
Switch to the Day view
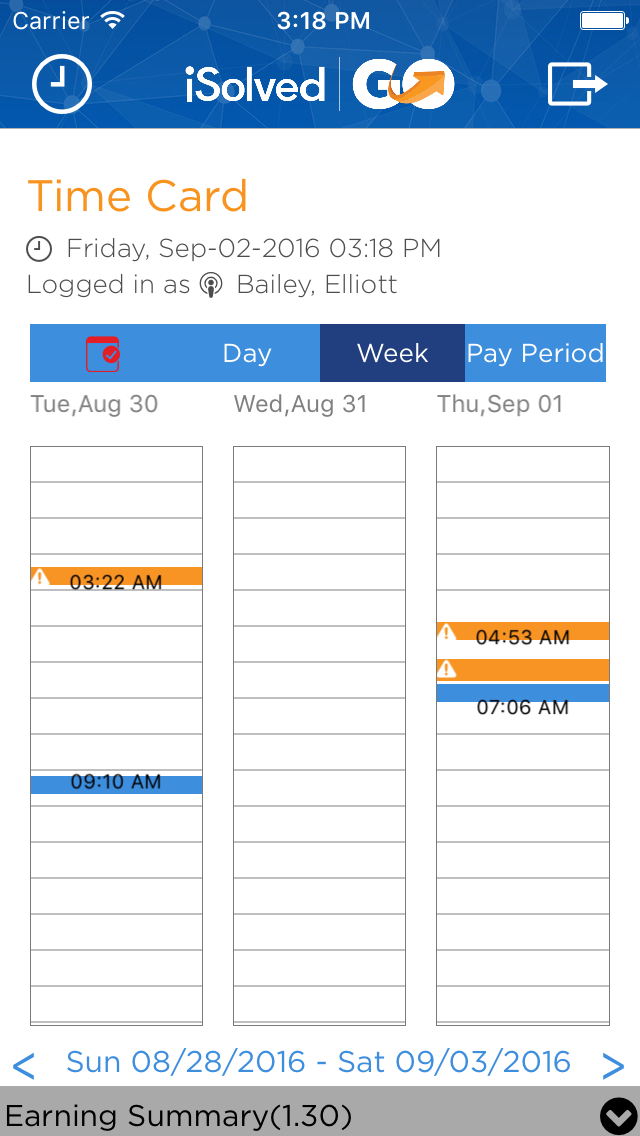point(247,354)
